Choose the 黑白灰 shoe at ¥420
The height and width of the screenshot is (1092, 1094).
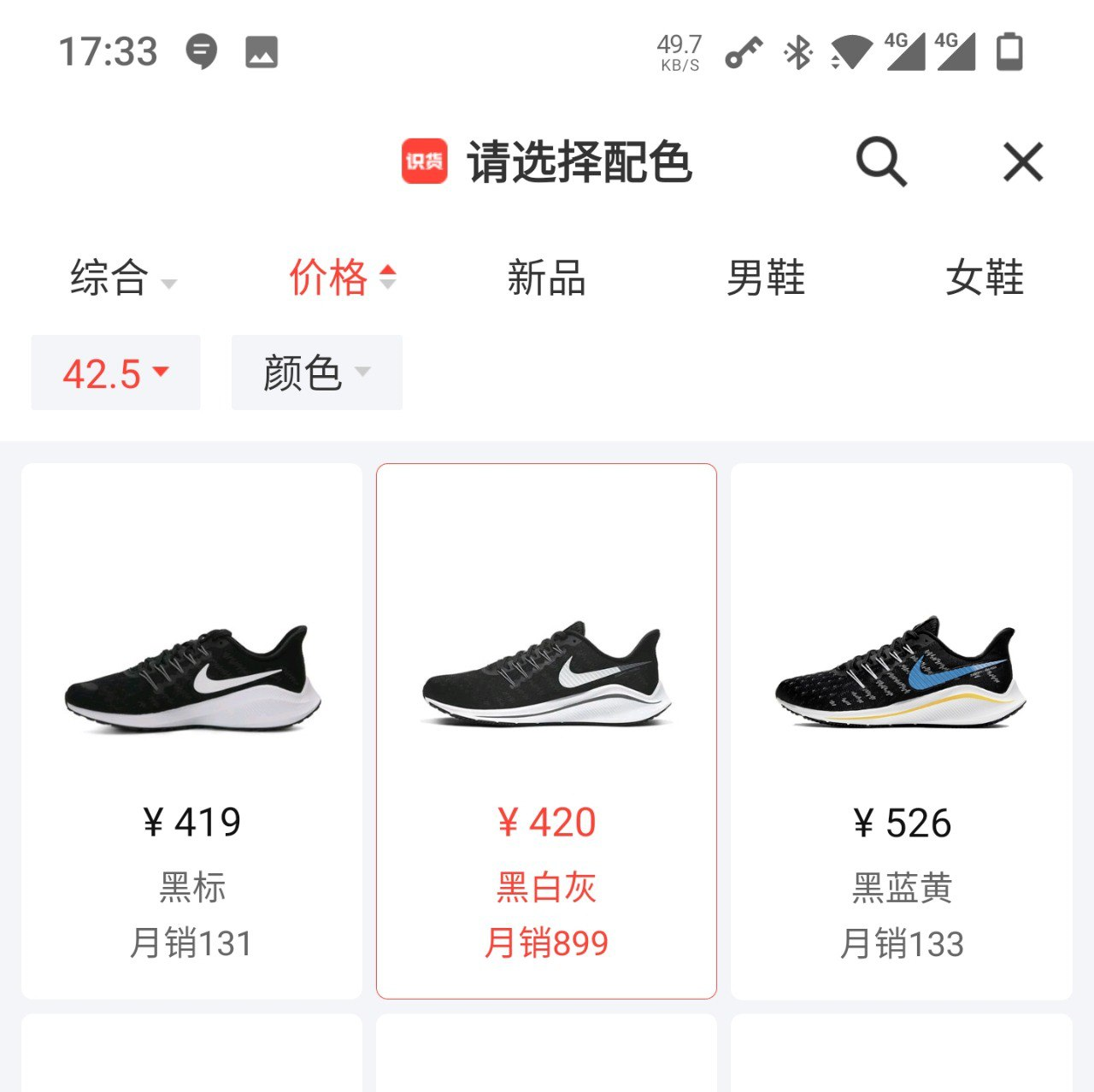[546, 731]
